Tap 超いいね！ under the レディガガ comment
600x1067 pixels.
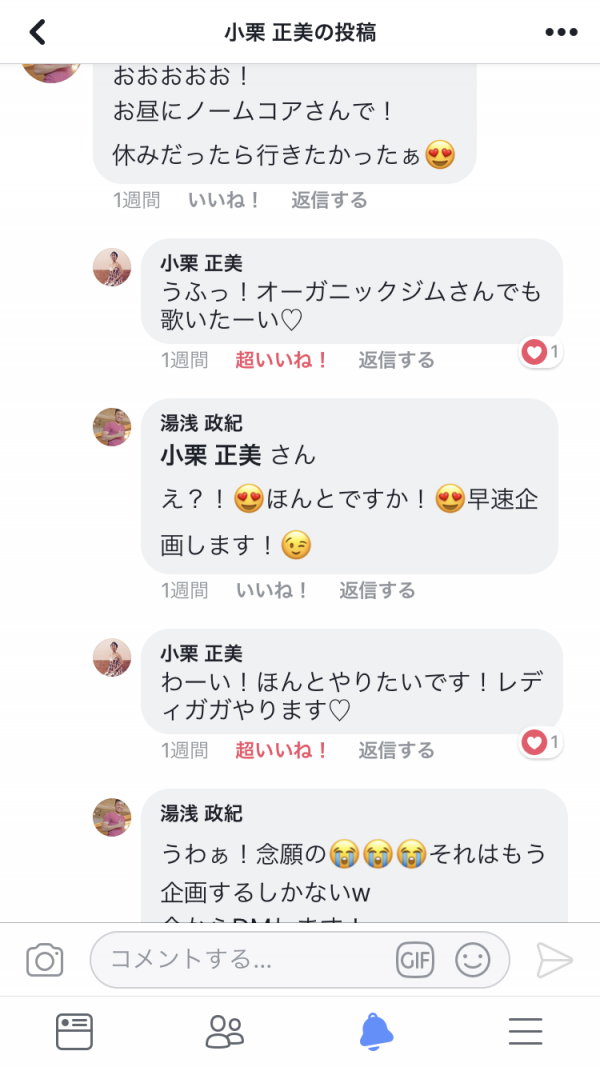[x=282, y=750]
